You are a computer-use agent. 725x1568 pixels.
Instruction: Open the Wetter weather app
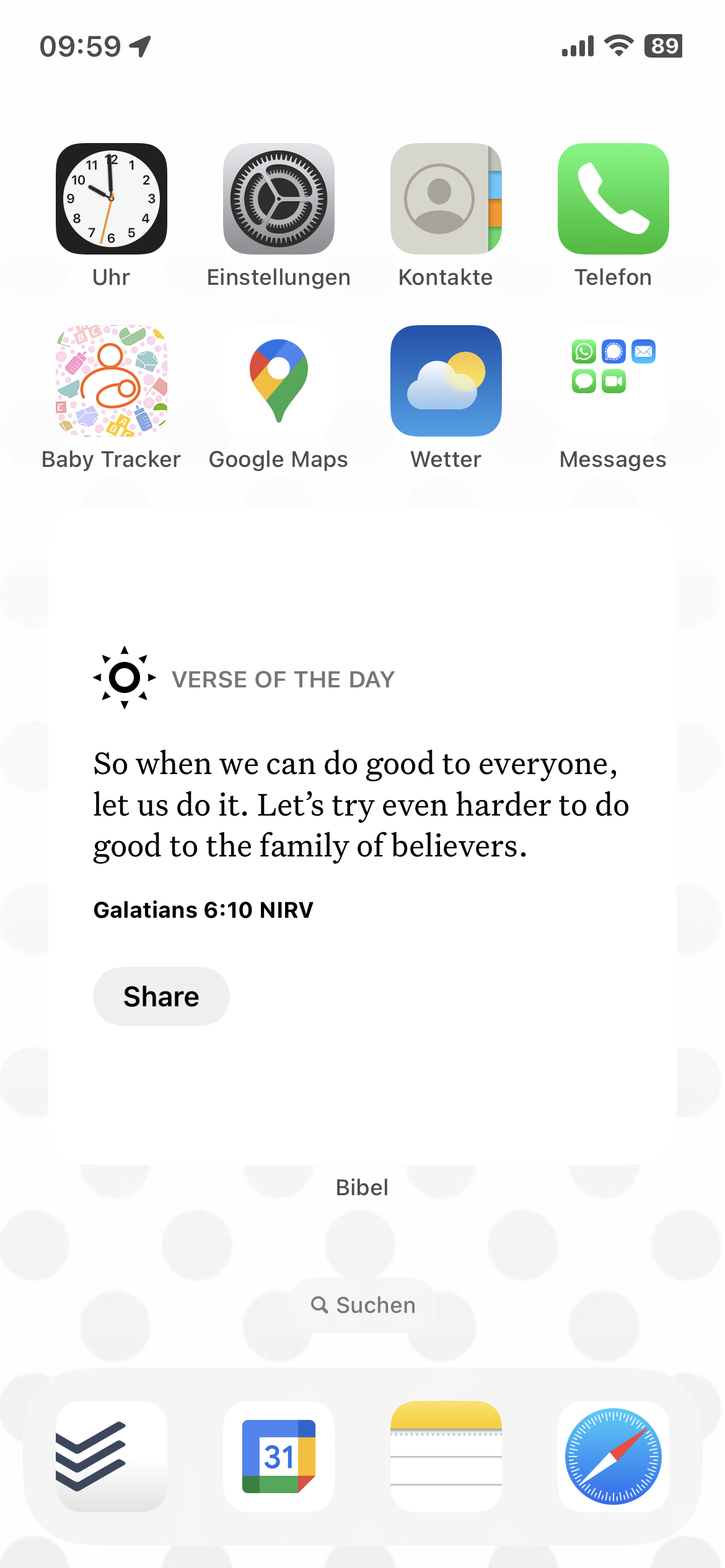[446, 381]
